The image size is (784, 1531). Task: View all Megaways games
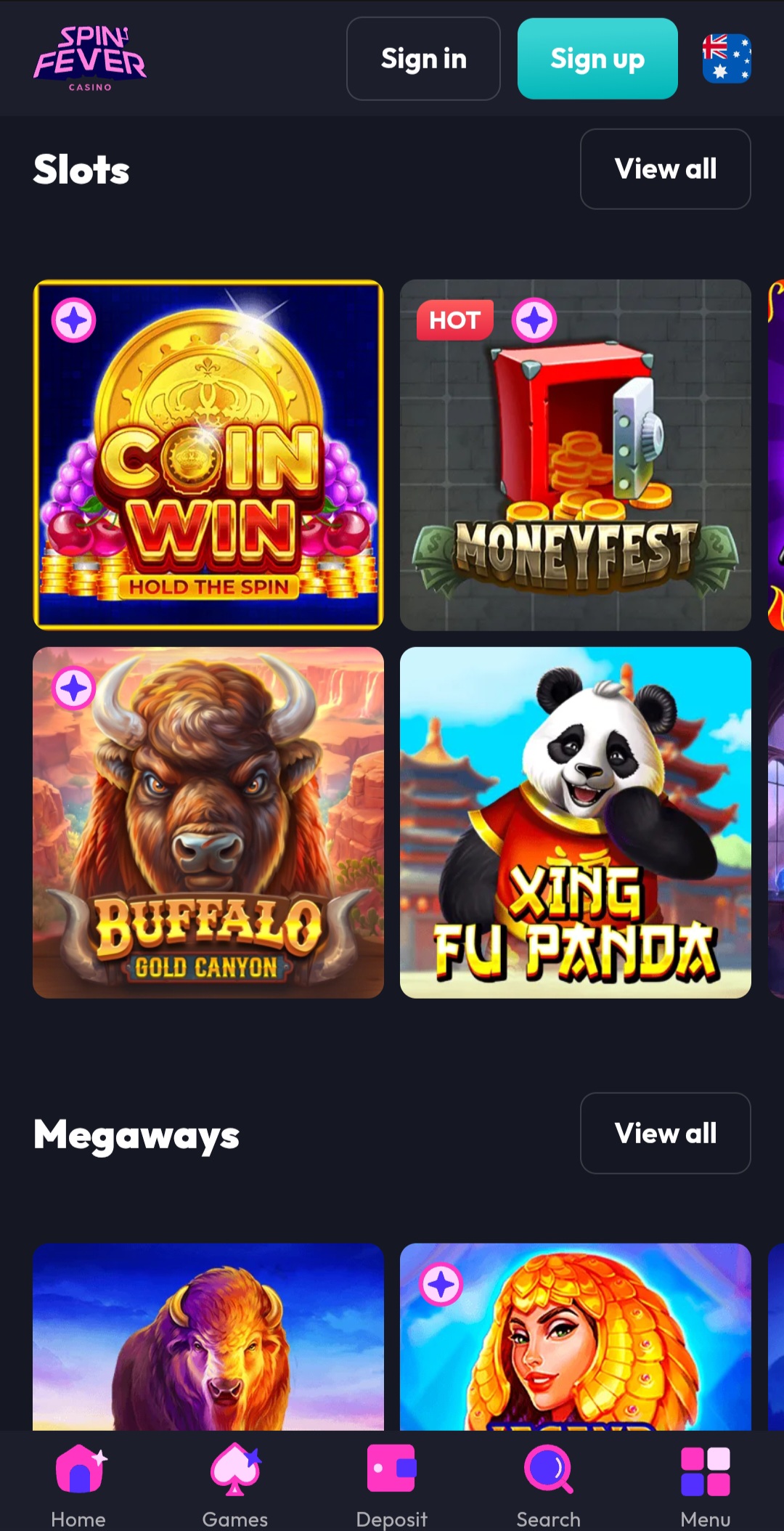coord(665,1133)
